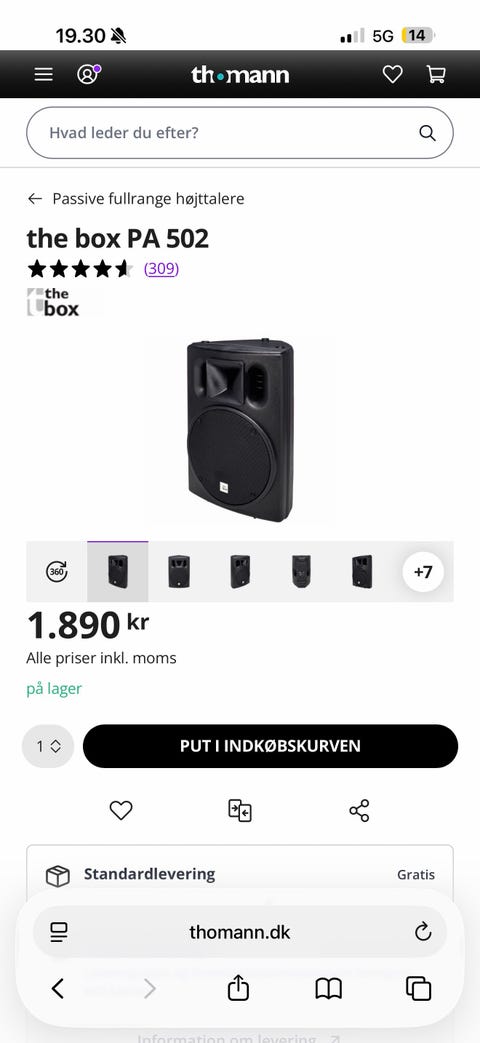Screen dimensions: 480x1043
Task: Open the browser tabs overview
Action: point(418,989)
